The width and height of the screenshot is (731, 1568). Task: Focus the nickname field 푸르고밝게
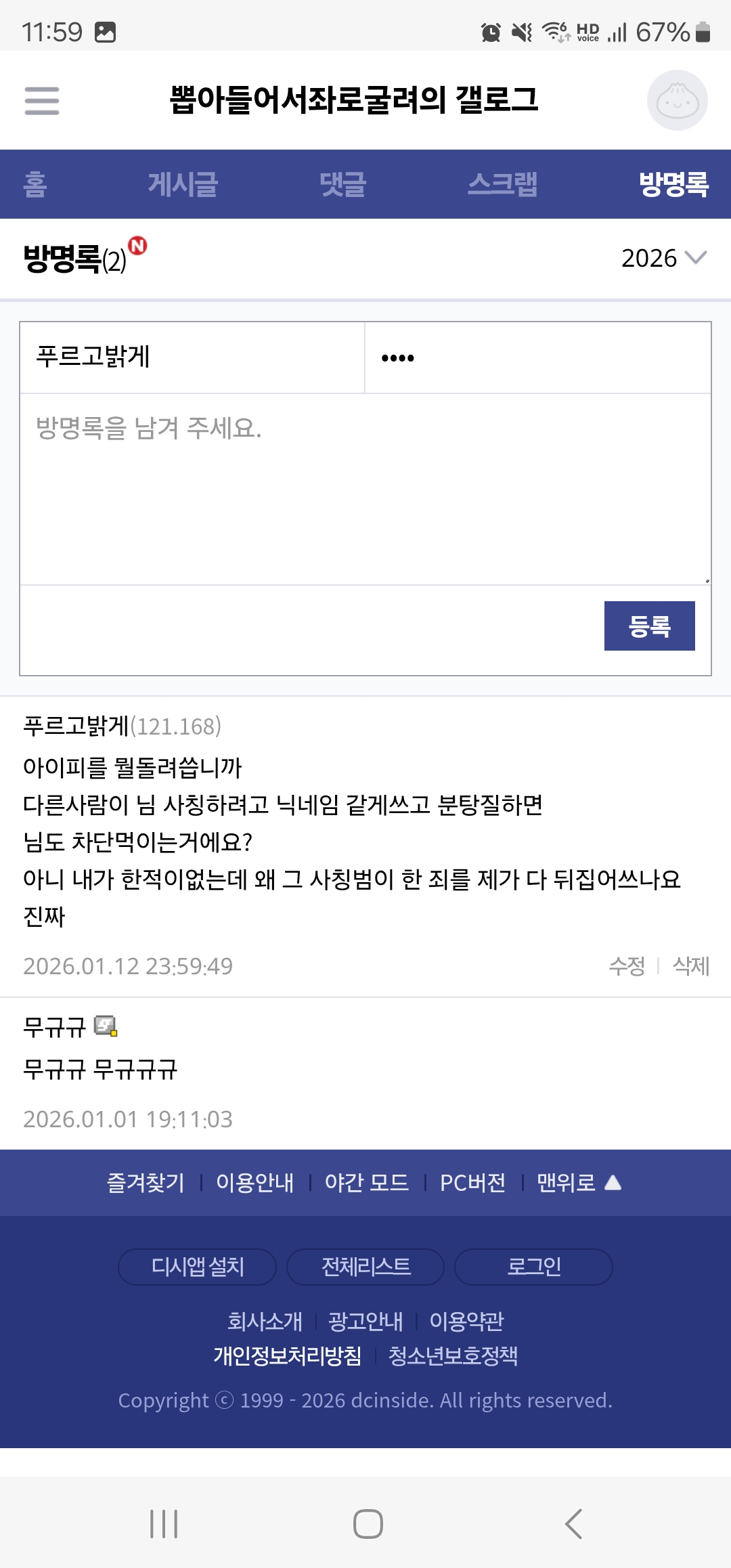[192, 357]
